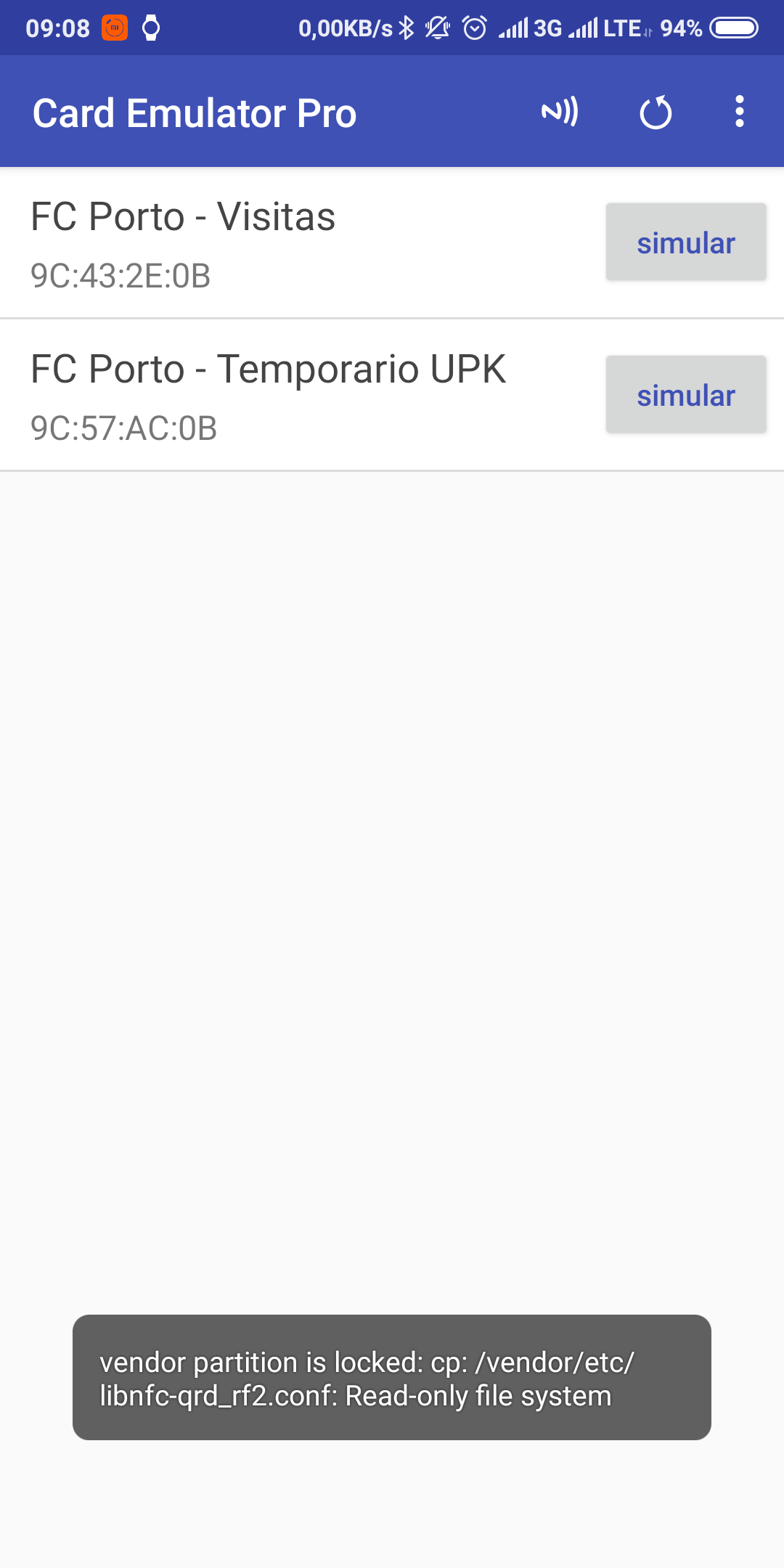Tap the NFC icon in the app bar
Screen dimensions: 784x1568
pyautogui.click(x=560, y=112)
